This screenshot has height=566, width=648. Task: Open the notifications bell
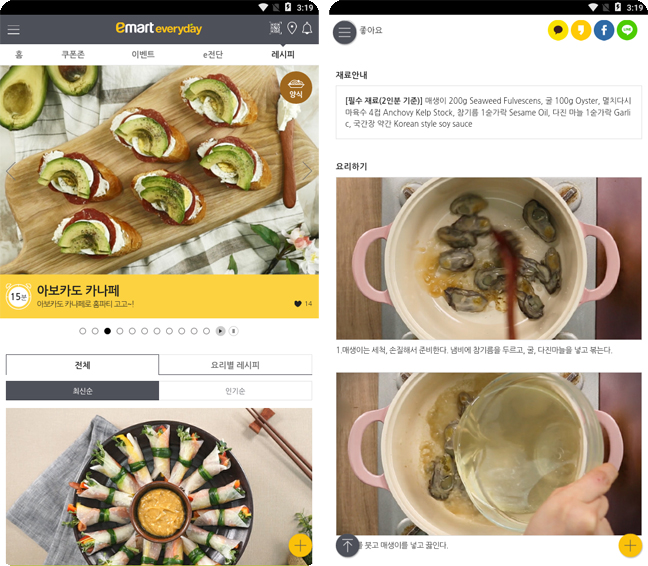[x=307, y=28]
